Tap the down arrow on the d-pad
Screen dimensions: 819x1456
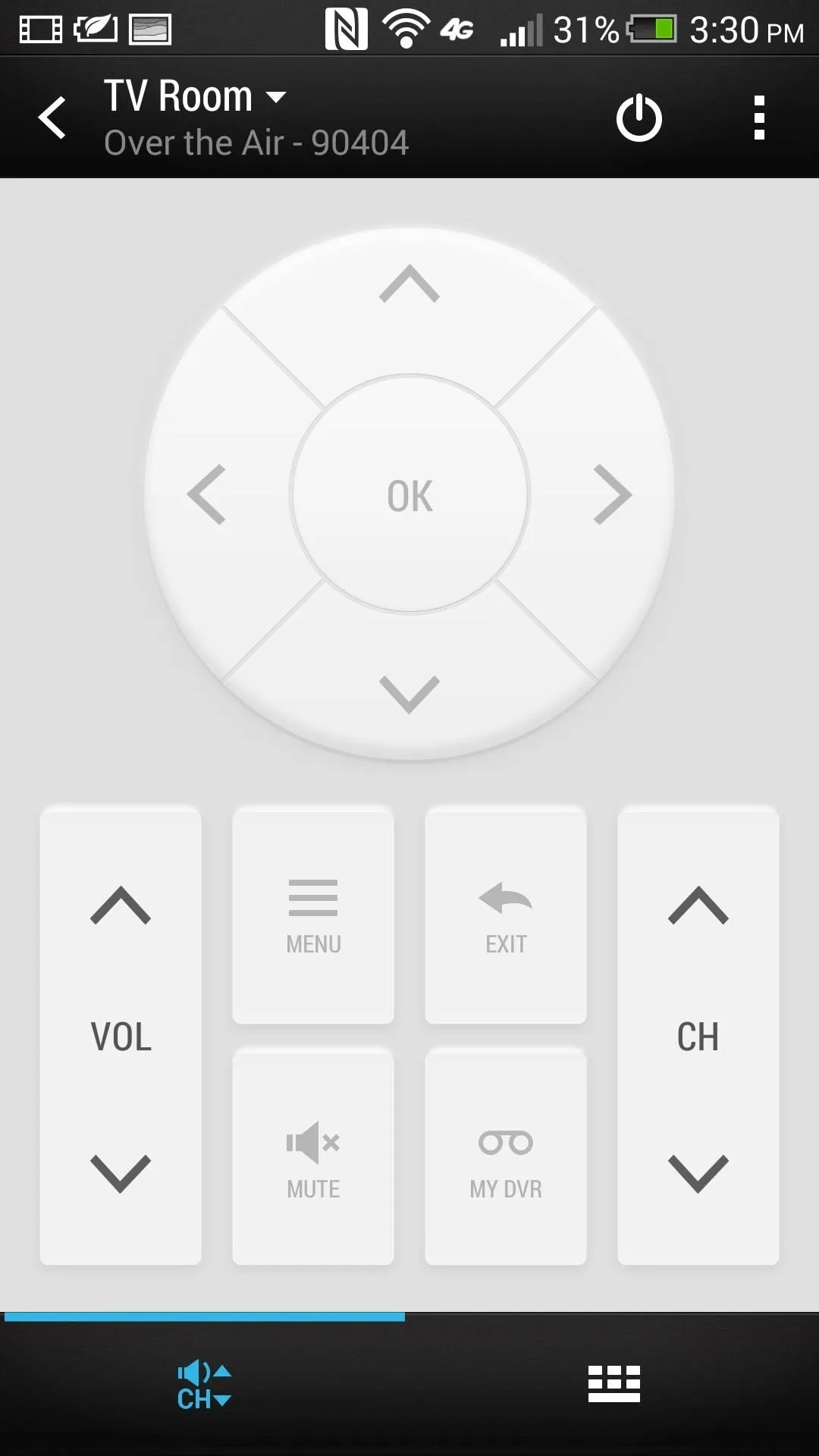409,694
